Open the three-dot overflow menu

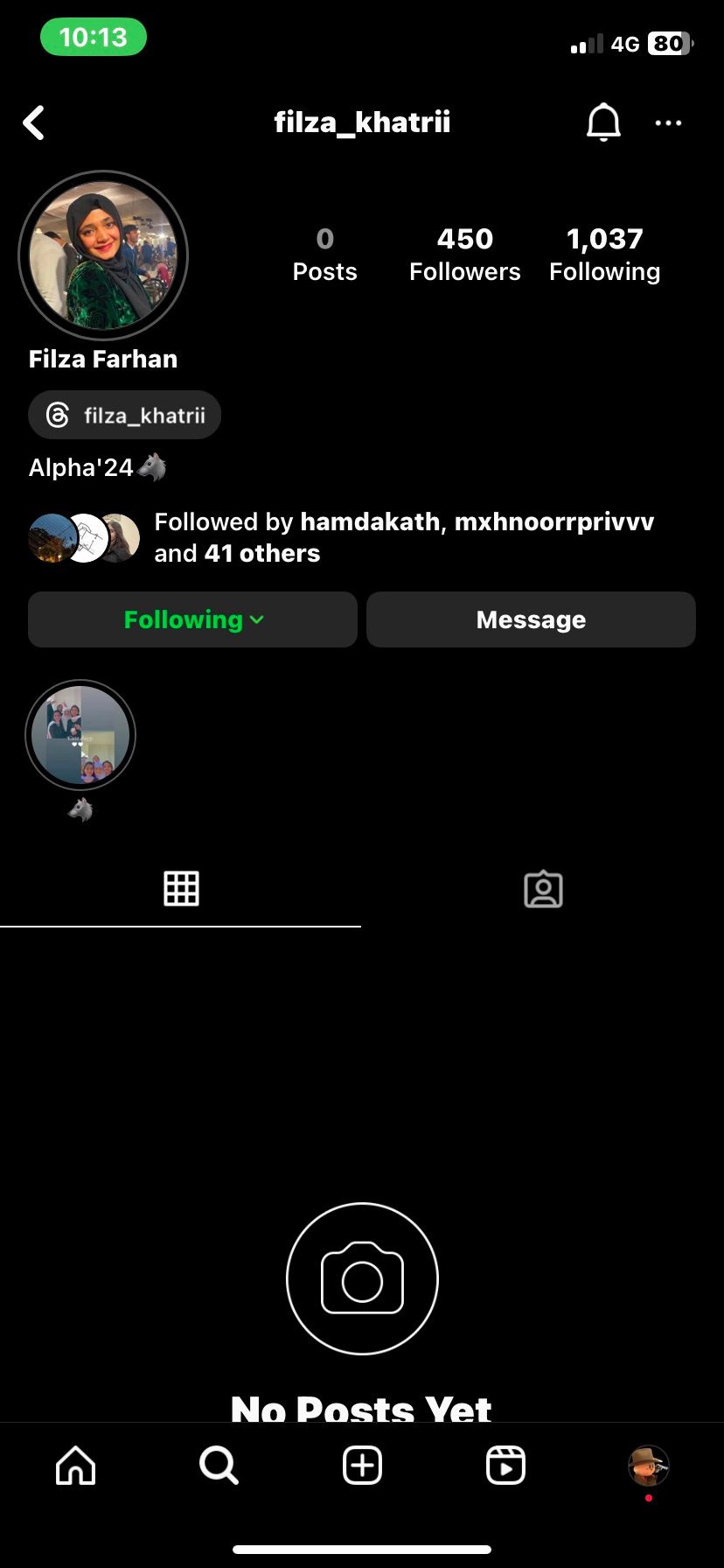[668, 123]
